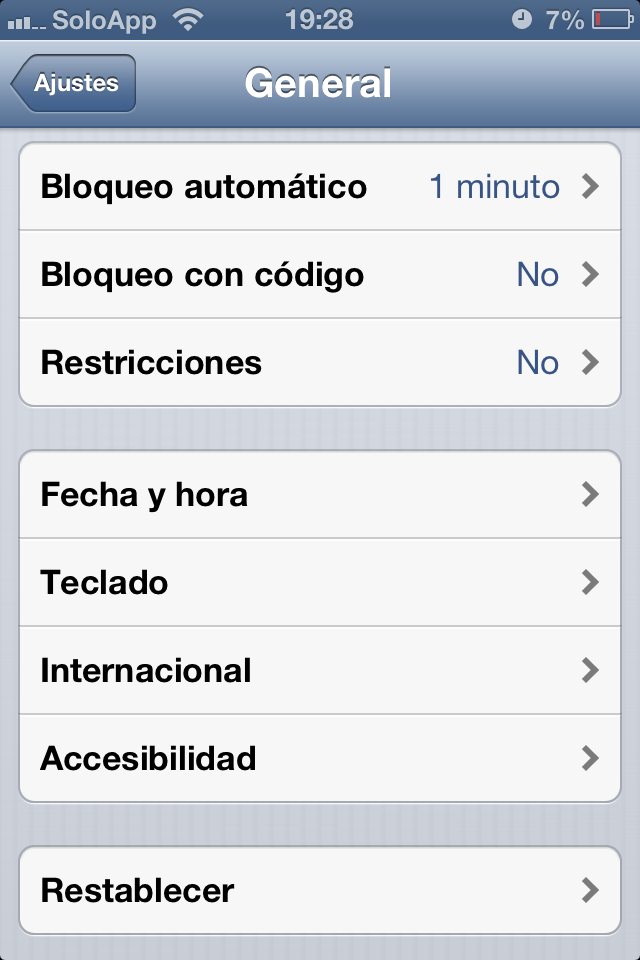Open Restricciones settings
Image resolution: width=640 pixels, height=960 pixels.
(x=320, y=362)
